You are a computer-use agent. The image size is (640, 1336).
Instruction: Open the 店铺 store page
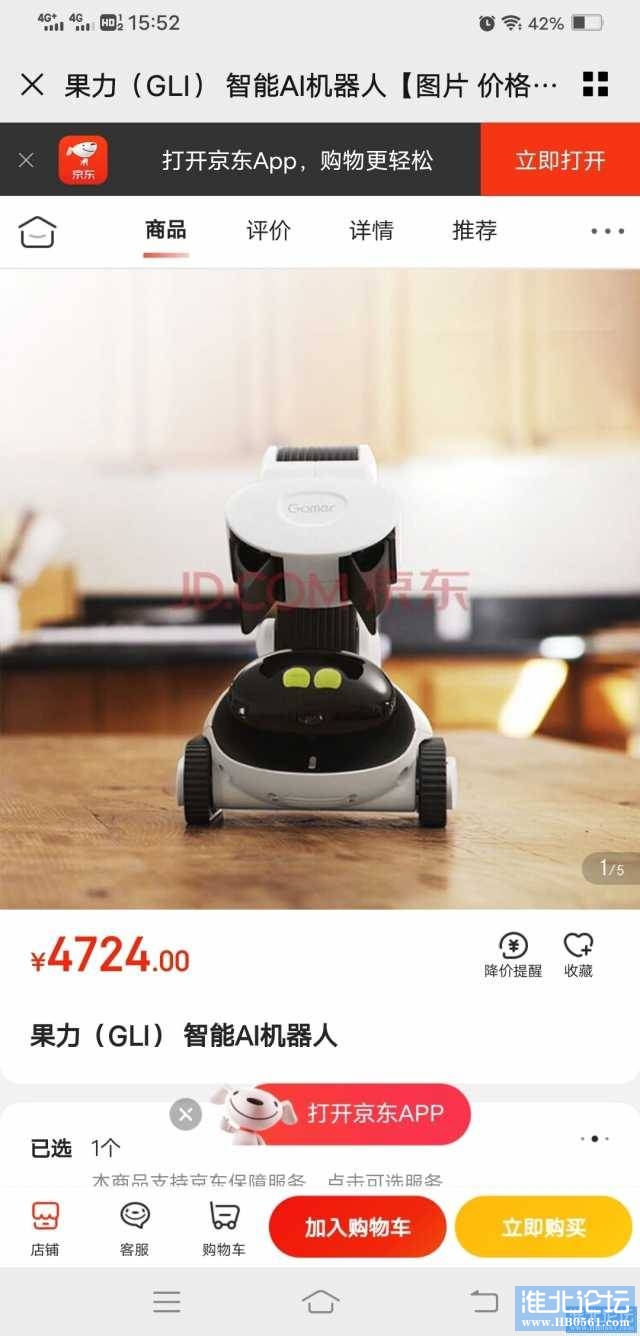pos(45,1228)
